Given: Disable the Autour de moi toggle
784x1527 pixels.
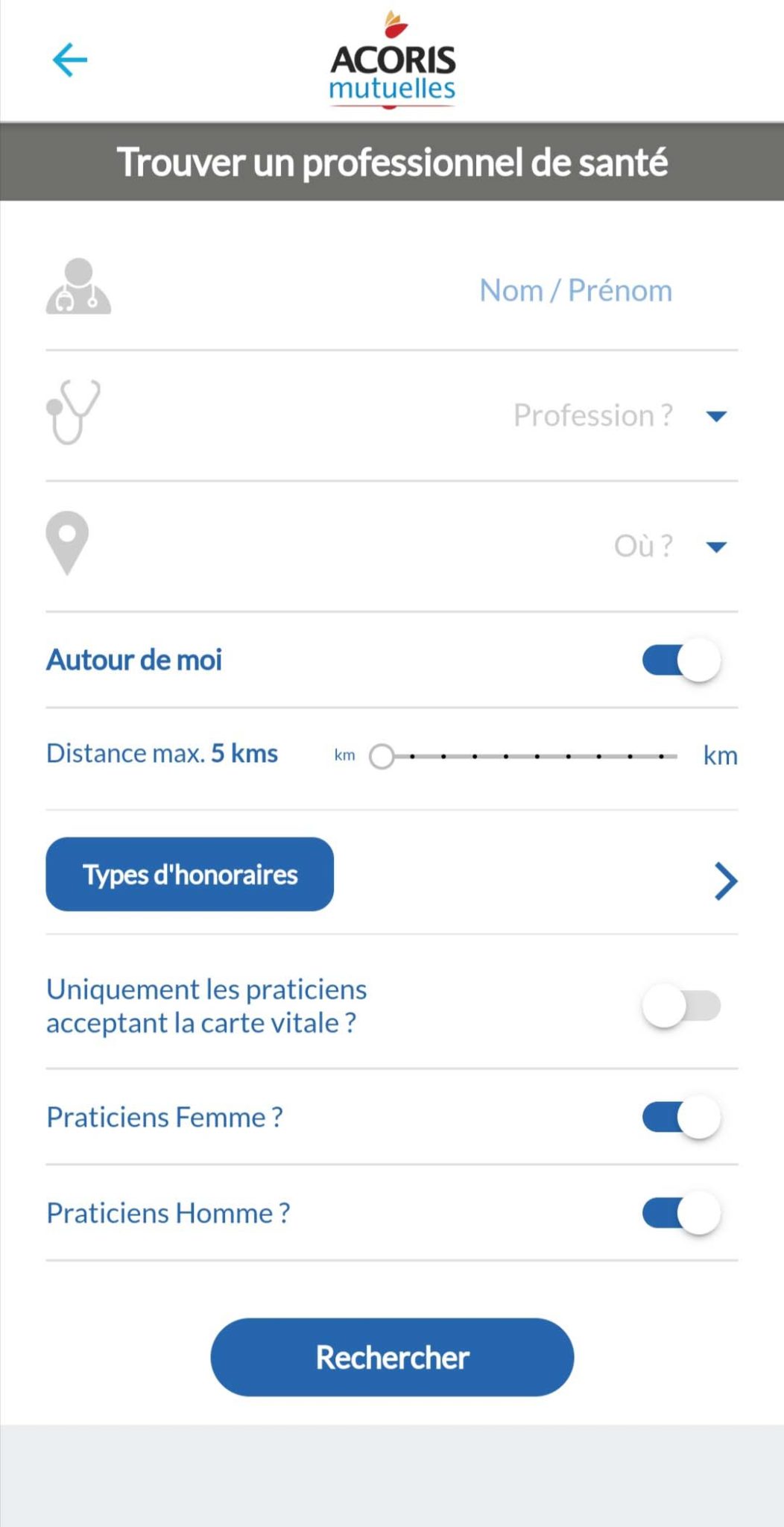Looking at the screenshot, I should pyautogui.click(x=678, y=660).
